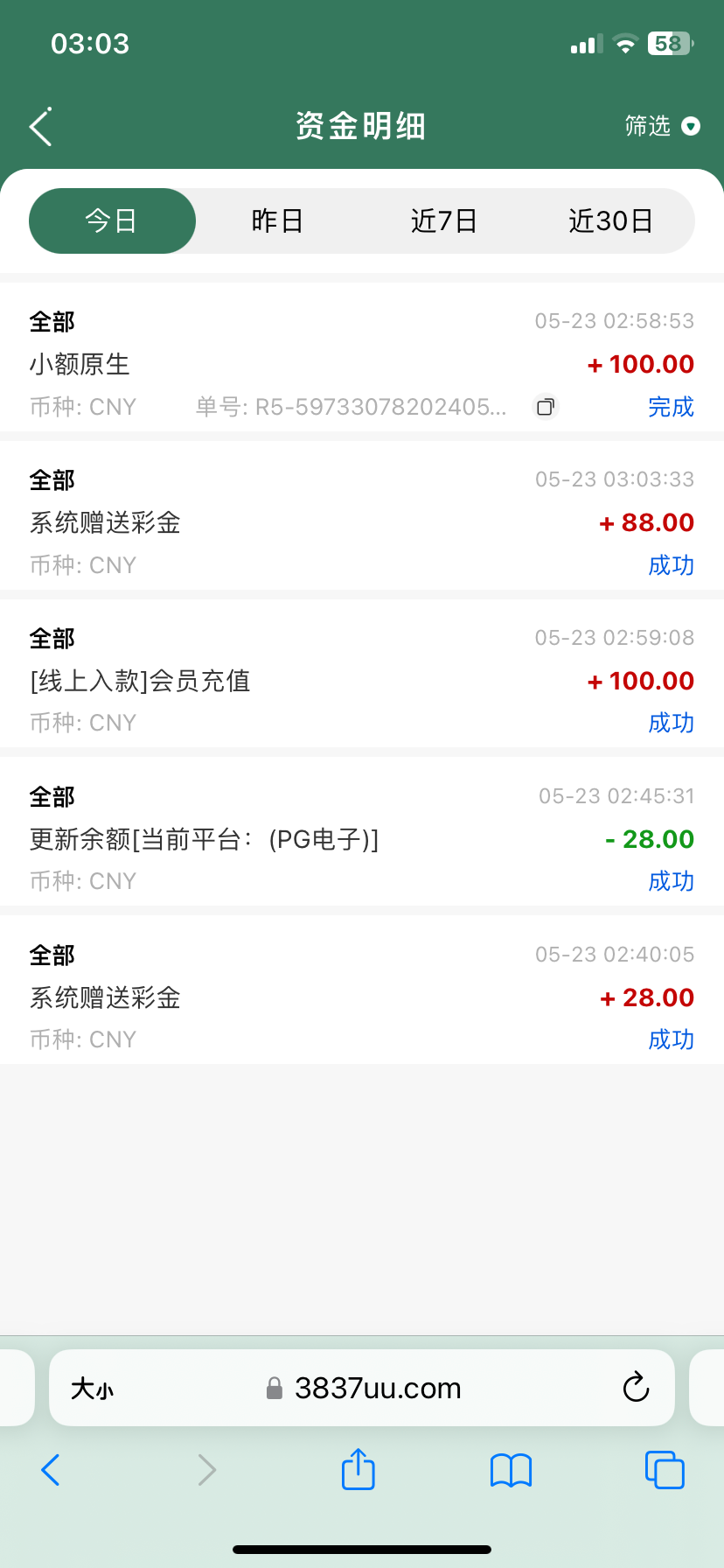Select the 今日 tab
Screen dimensions: 724x1568
[112, 221]
